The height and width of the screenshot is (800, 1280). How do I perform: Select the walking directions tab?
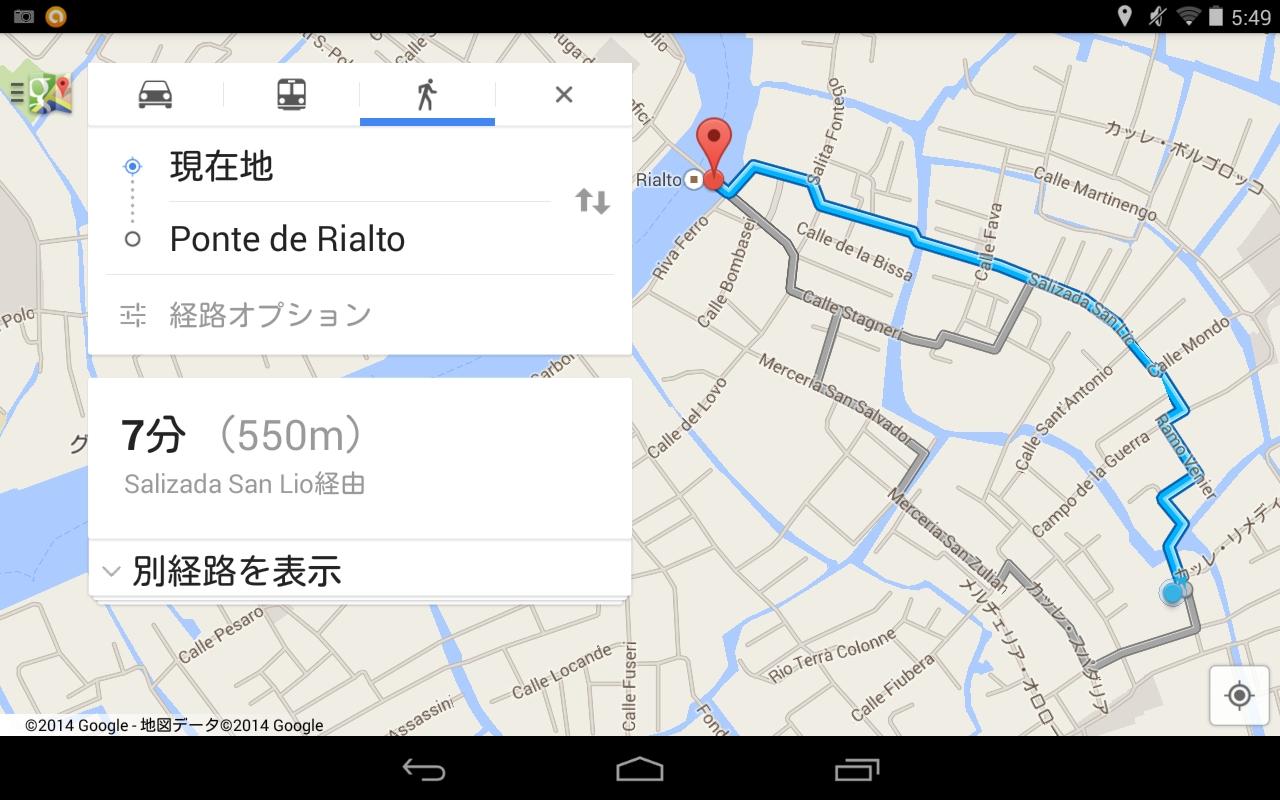[x=427, y=95]
